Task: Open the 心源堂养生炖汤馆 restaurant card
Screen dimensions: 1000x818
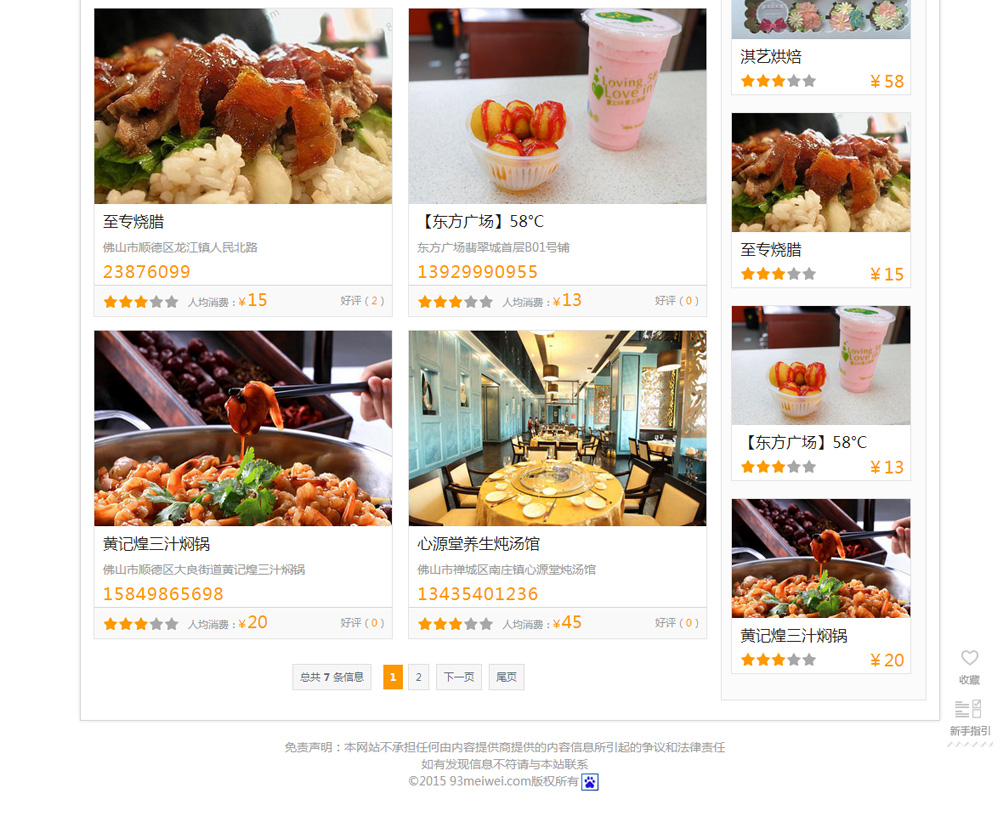Action: coord(478,544)
